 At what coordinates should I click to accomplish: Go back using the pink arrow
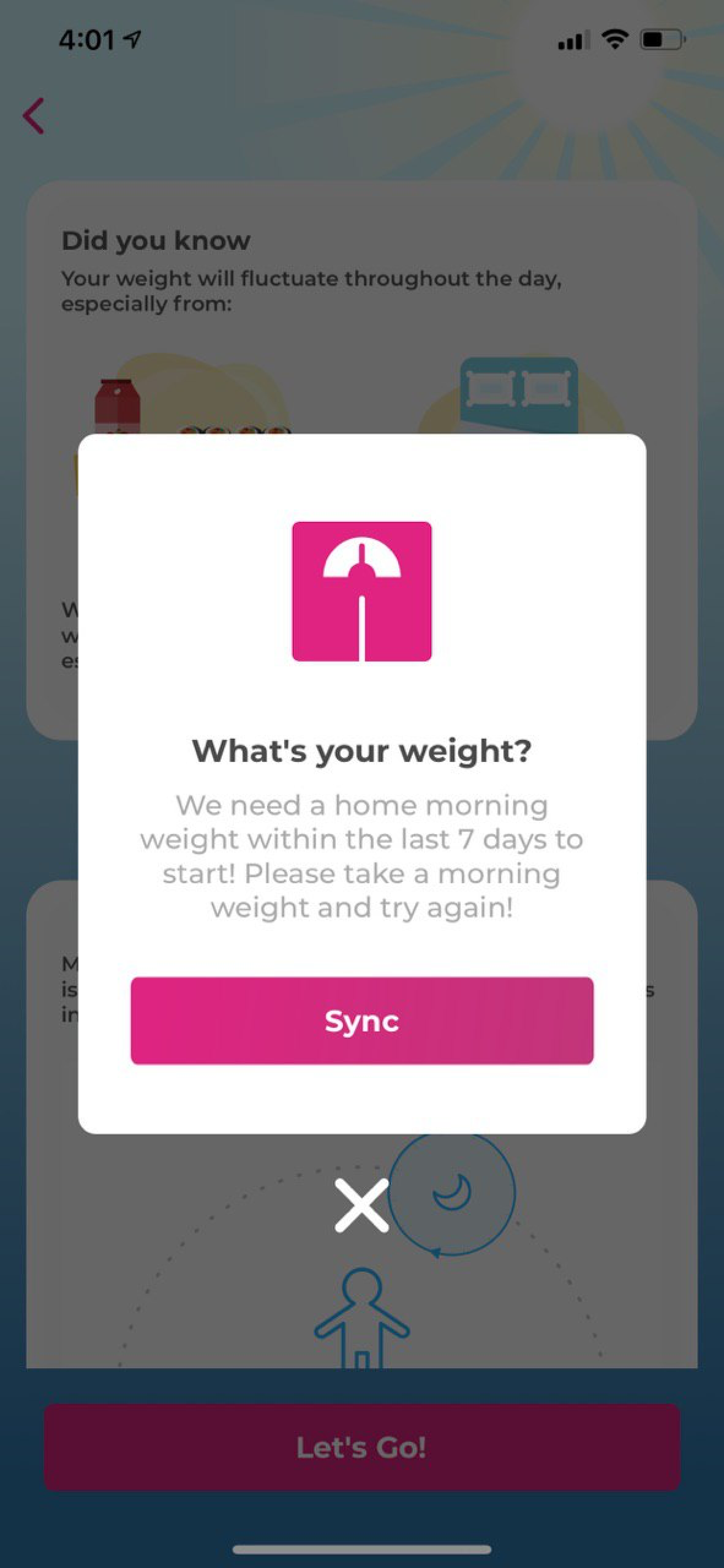pos(34,116)
